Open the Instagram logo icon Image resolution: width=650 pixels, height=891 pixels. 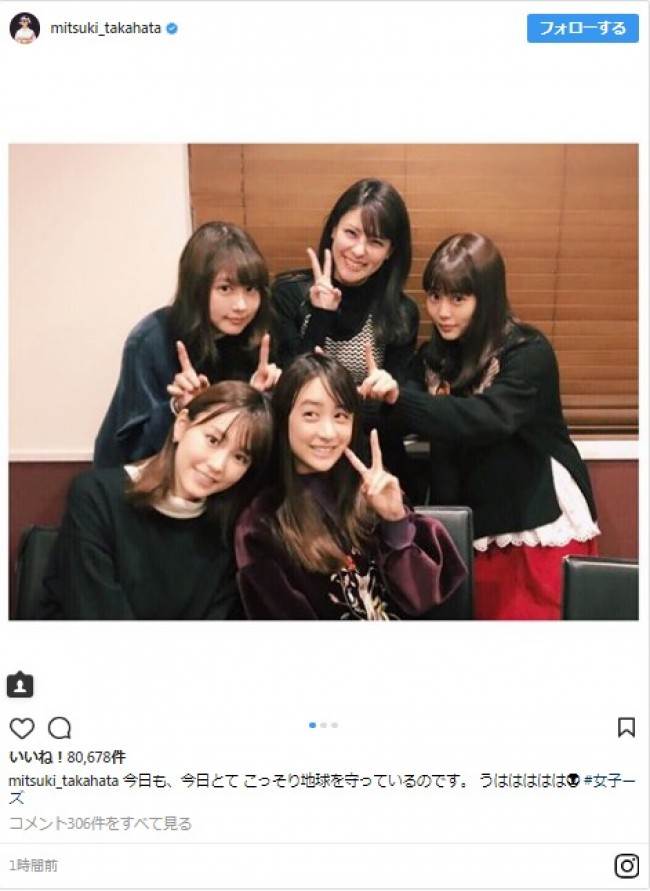click(x=626, y=864)
